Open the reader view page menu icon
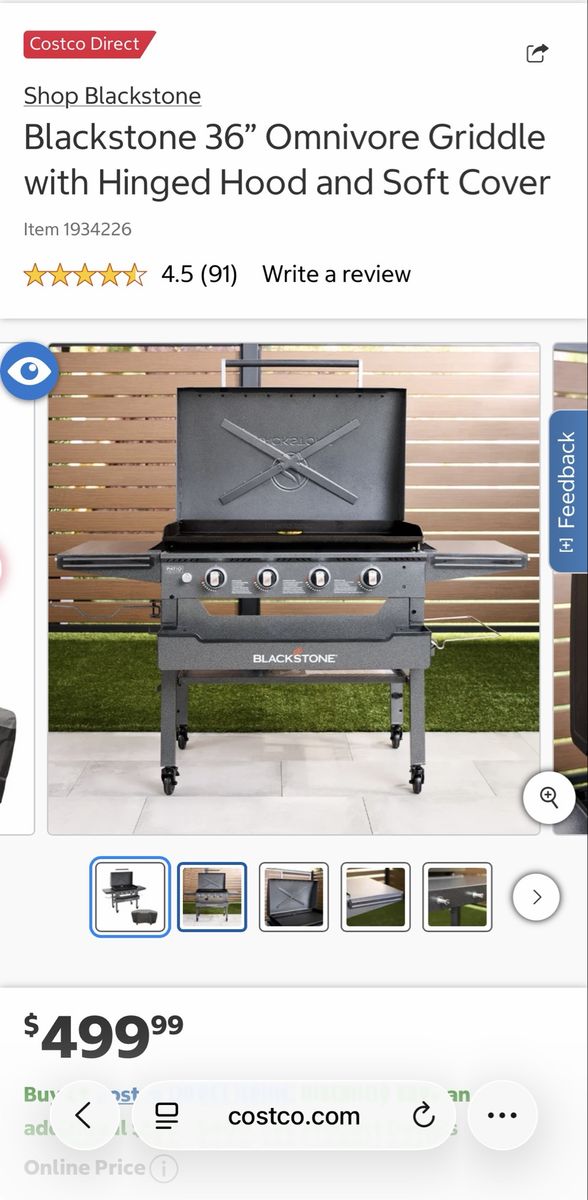 click(x=166, y=1116)
